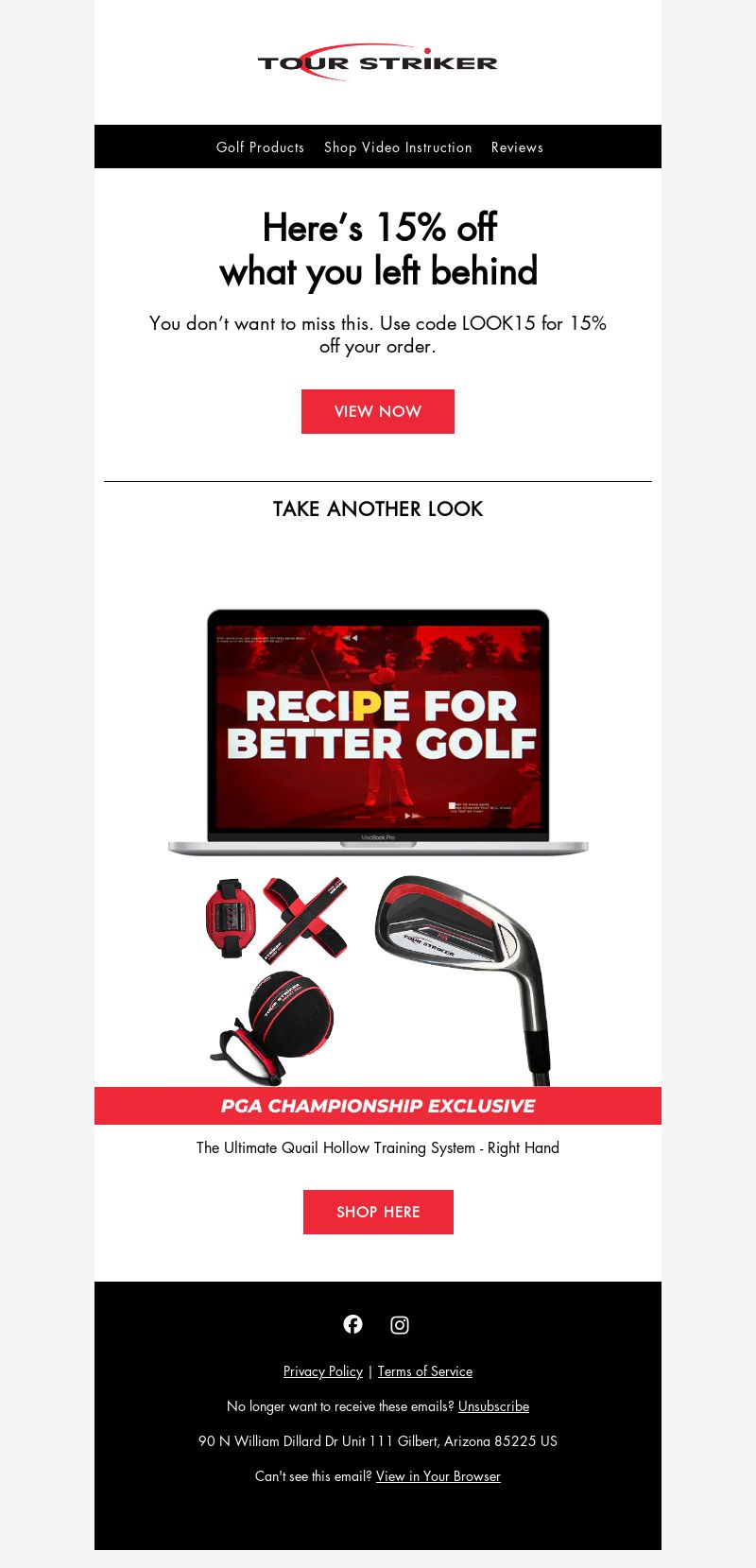Go to the Reviews page

click(517, 147)
